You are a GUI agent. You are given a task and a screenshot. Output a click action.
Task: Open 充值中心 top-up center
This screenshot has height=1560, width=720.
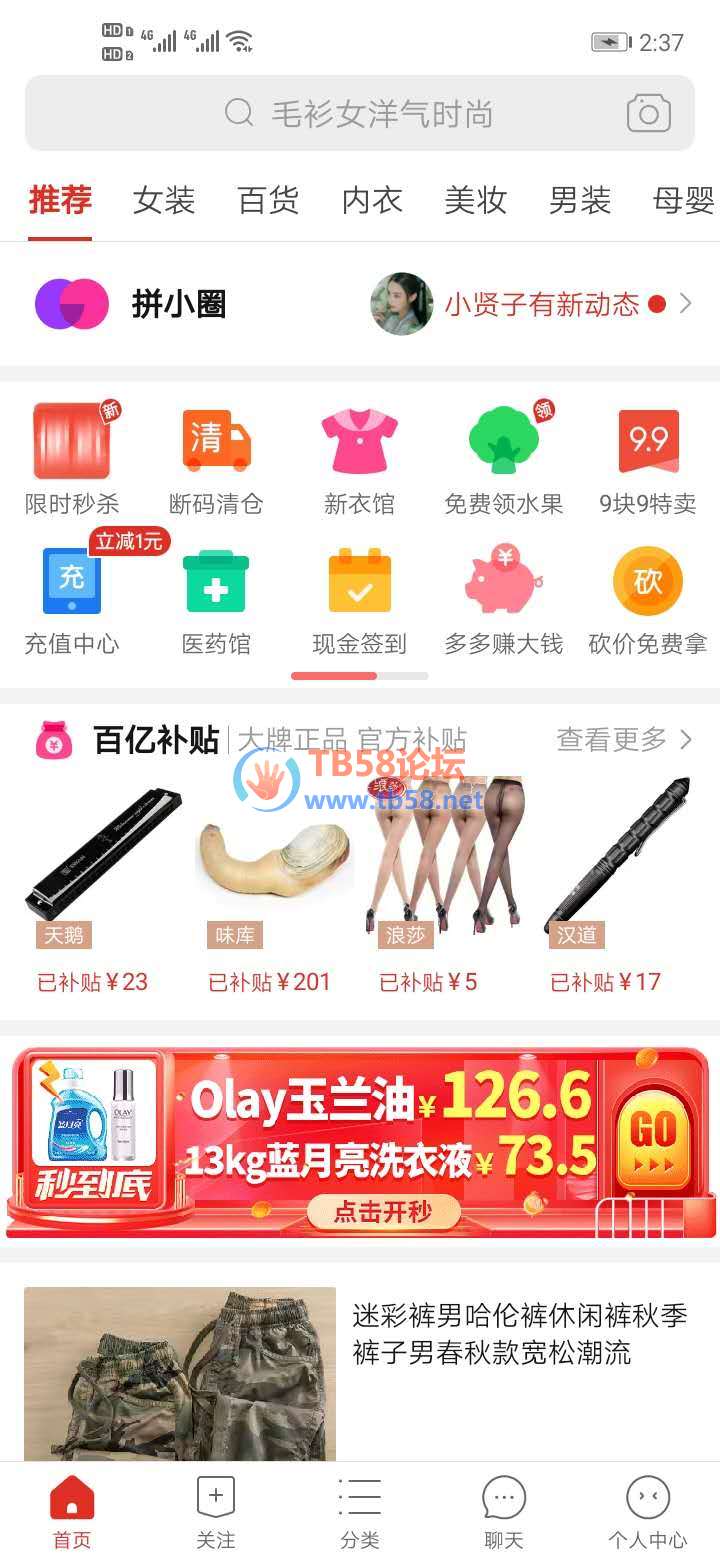pos(72,598)
